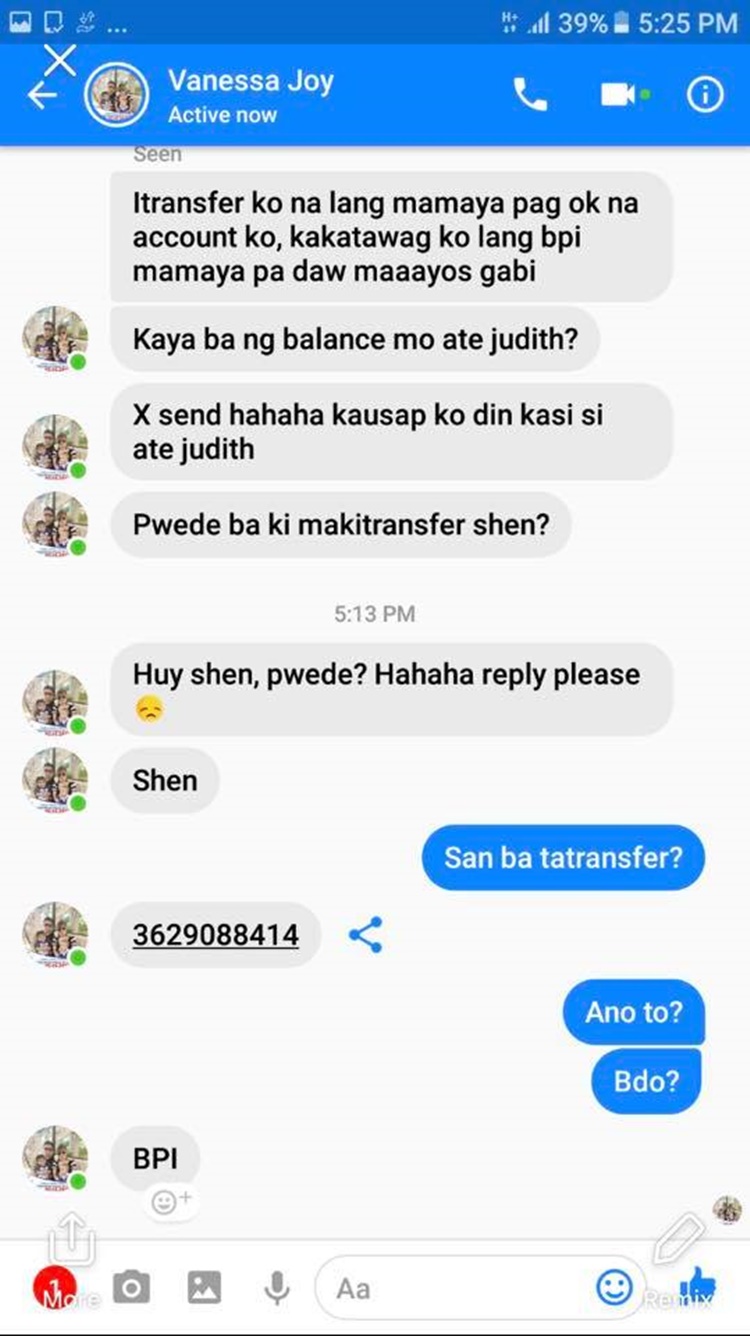Open the Remix pencil tool

(680, 1240)
